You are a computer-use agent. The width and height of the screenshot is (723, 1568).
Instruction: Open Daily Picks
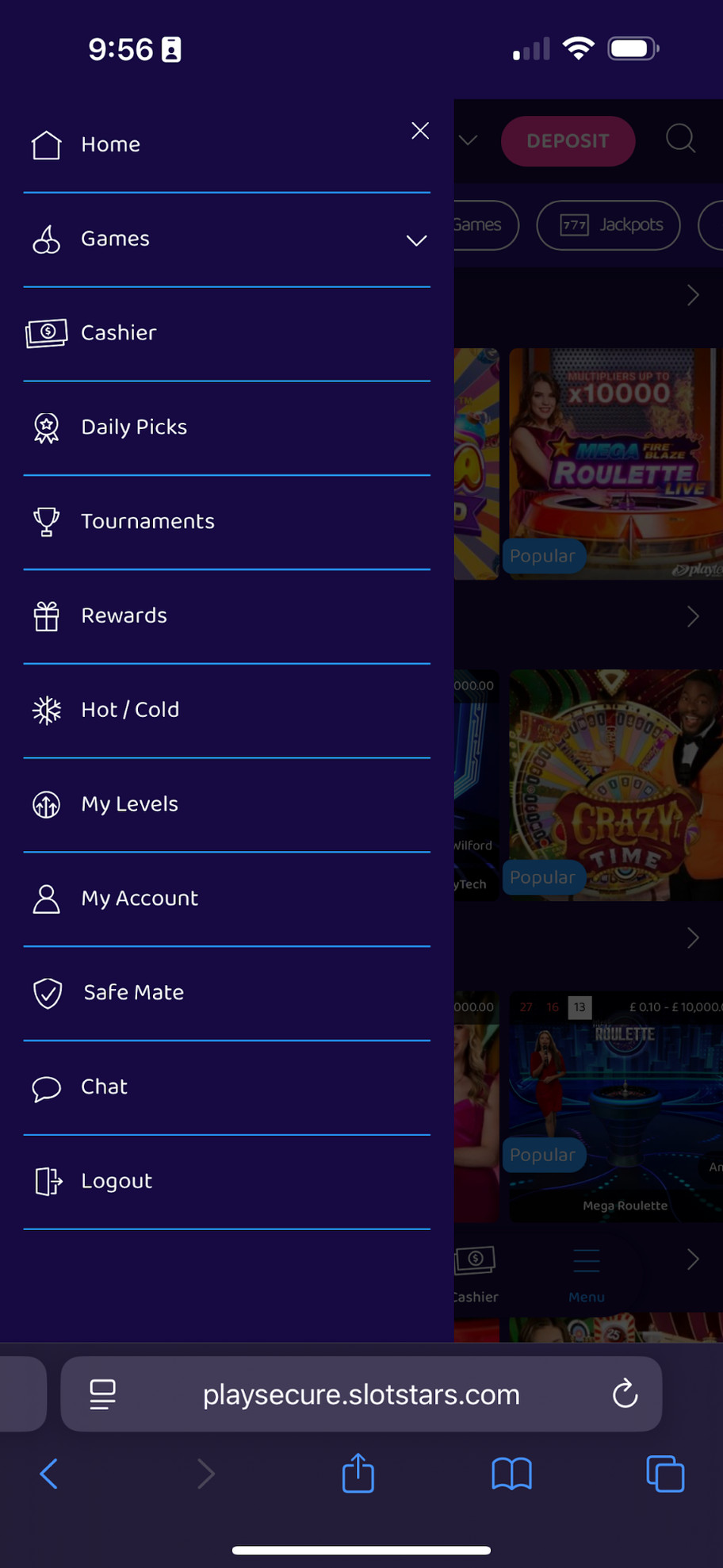click(134, 427)
